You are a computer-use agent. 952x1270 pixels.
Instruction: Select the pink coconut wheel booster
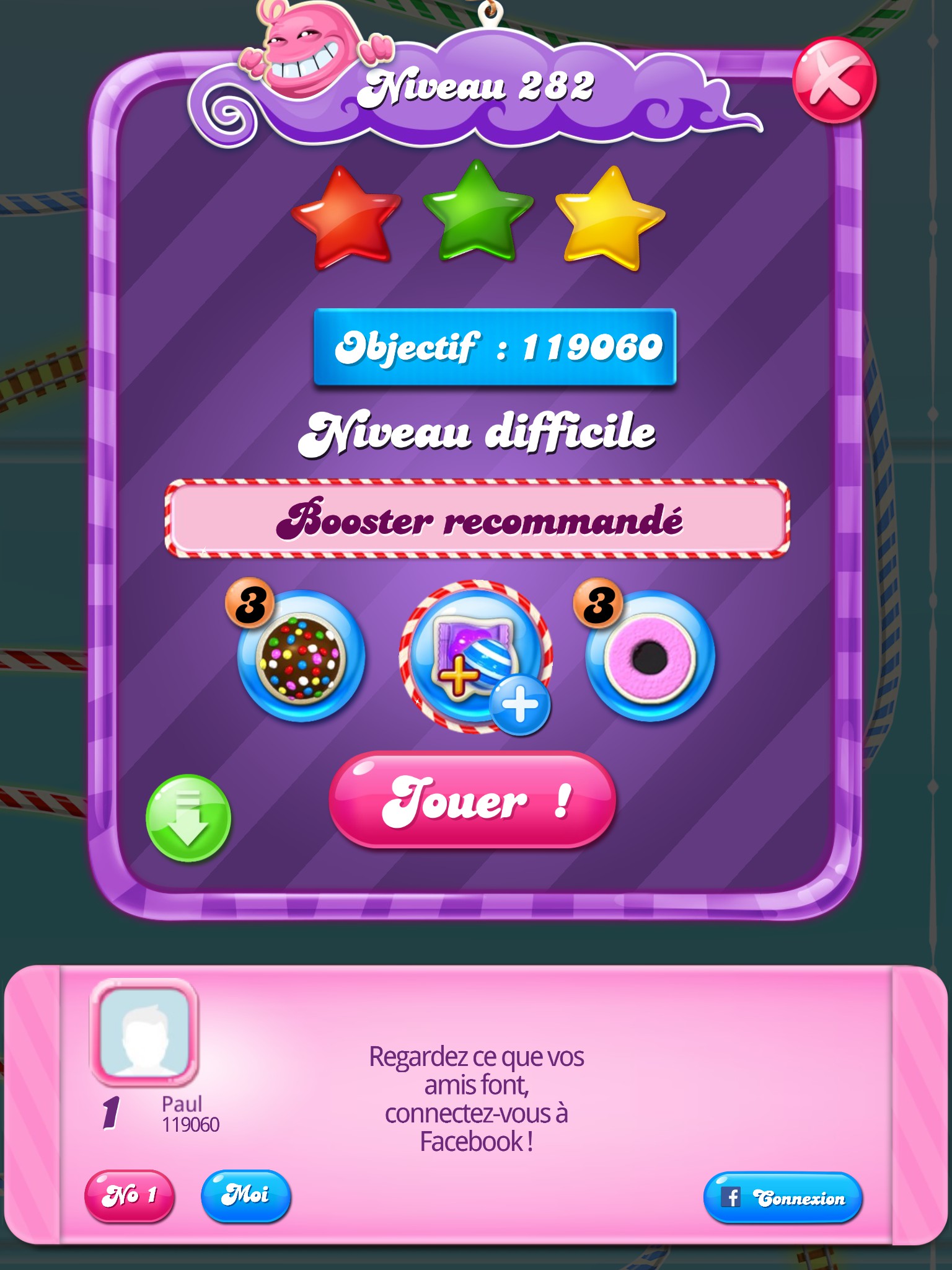coord(650,657)
